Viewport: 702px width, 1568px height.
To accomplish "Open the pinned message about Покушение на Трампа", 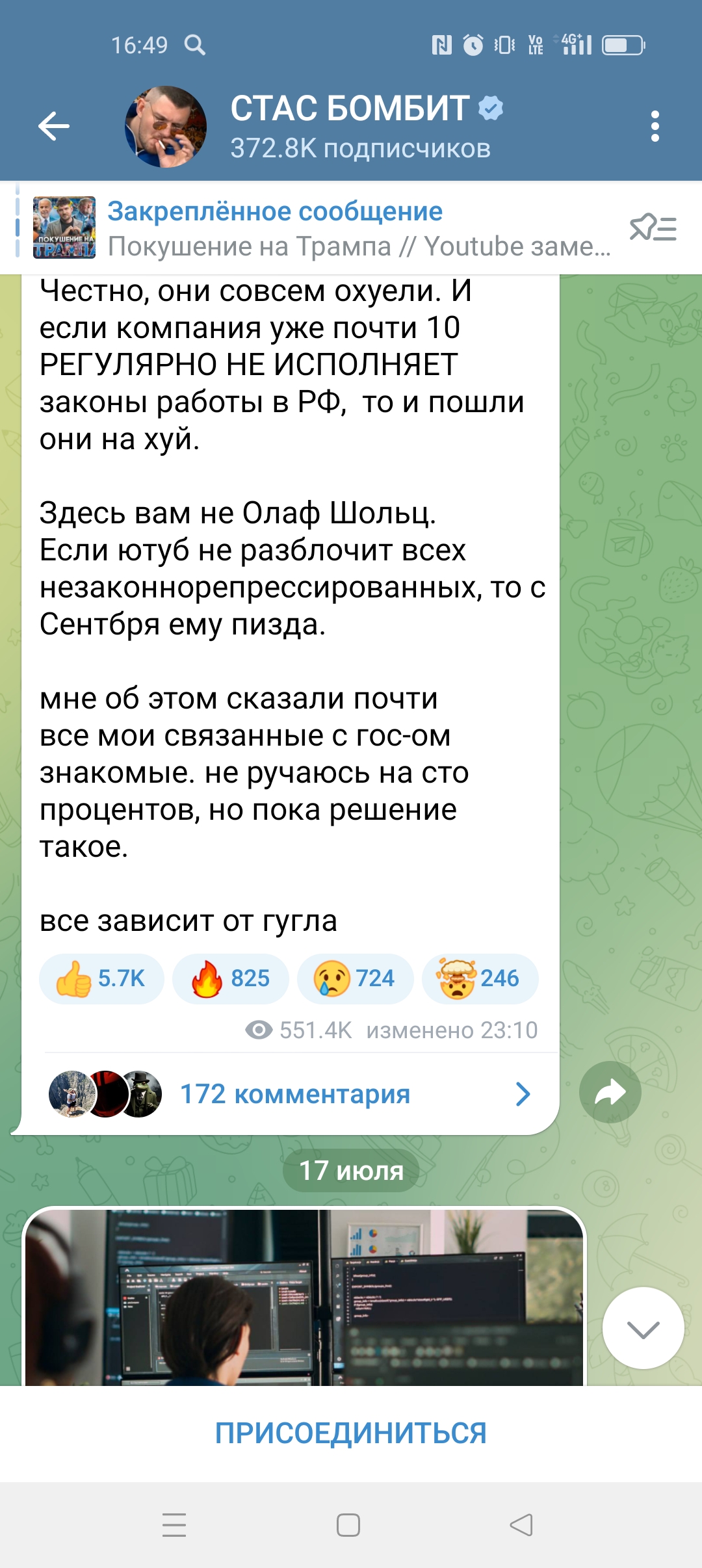I will (x=322, y=228).
